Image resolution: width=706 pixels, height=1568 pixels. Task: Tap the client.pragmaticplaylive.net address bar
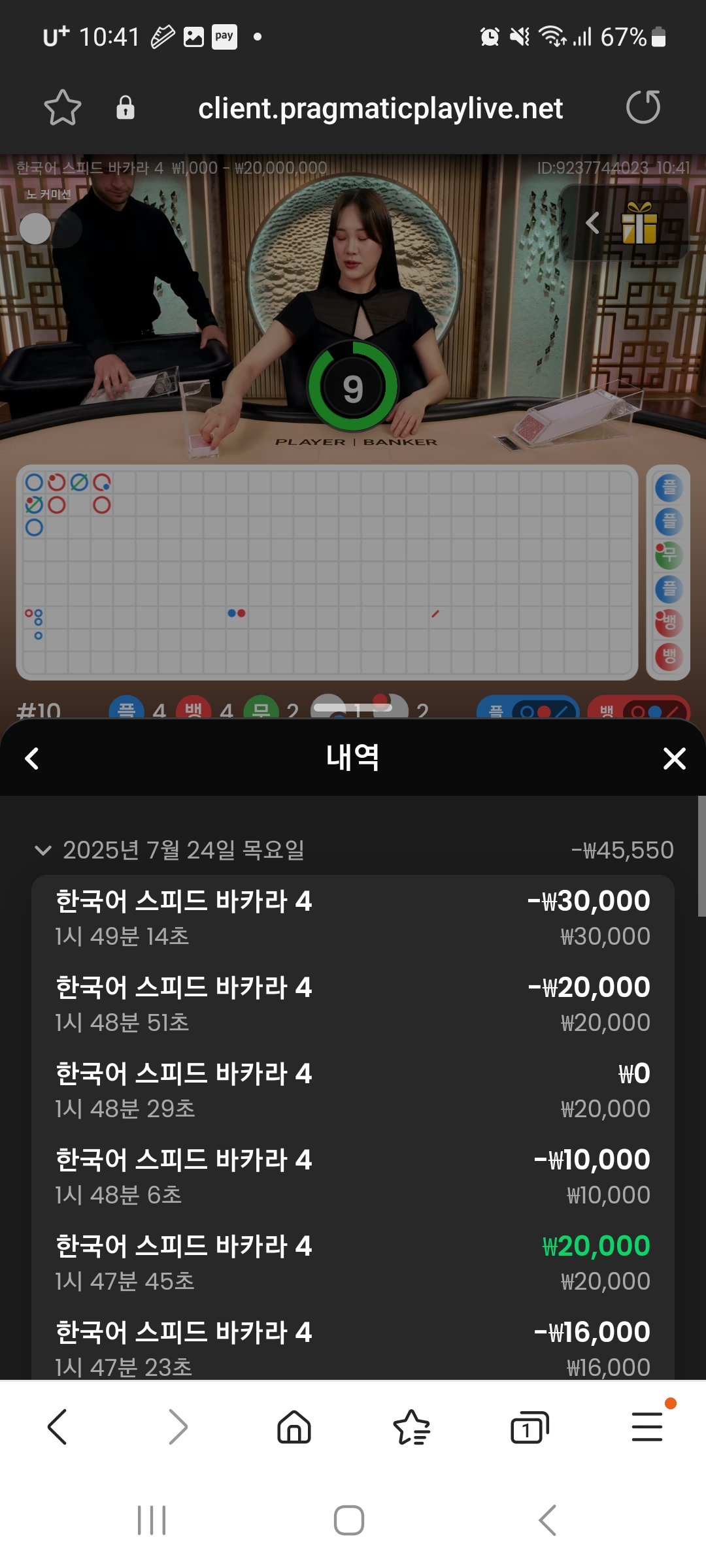[x=380, y=108]
